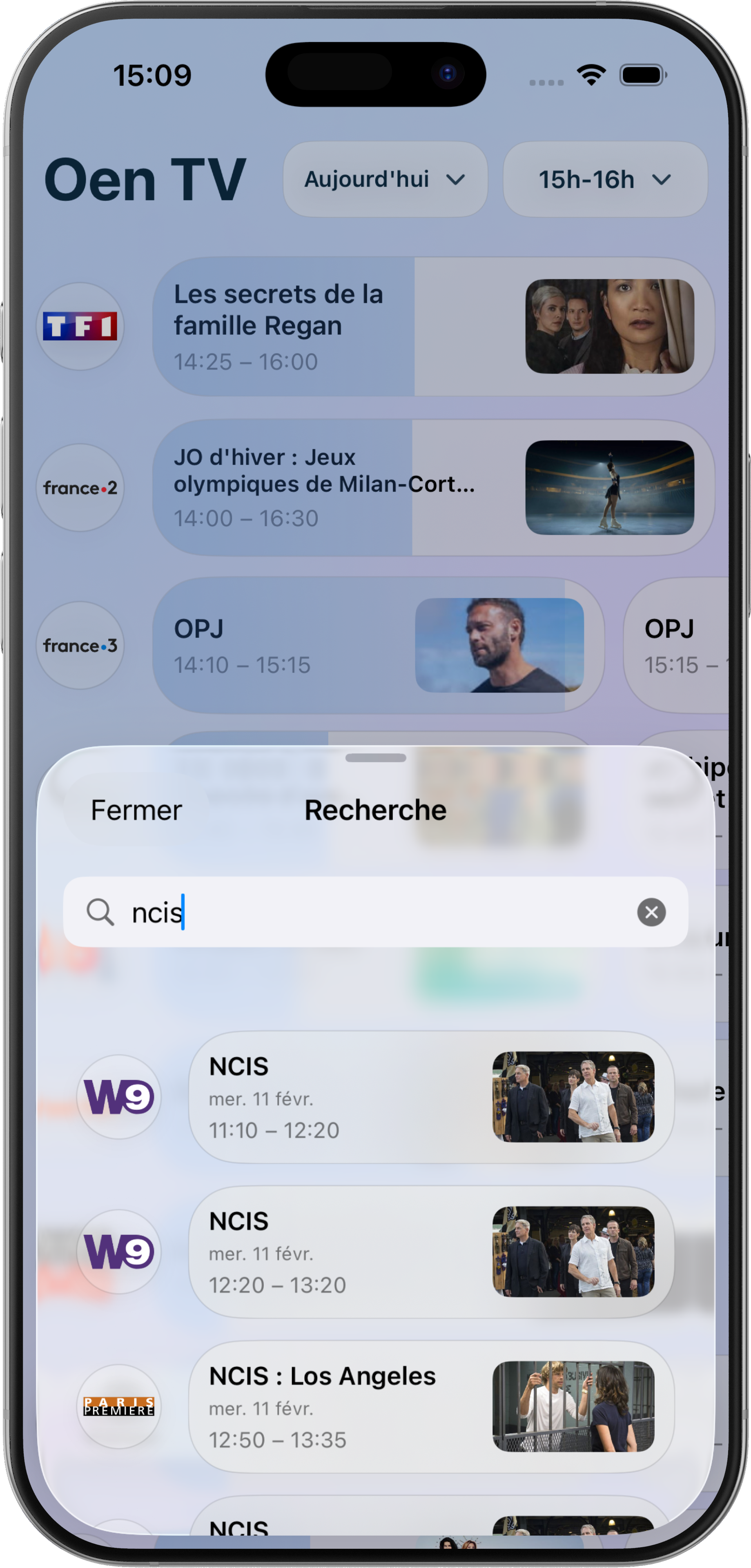The image size is (751, 1568).
Task: Open NCIS : Los Angeles result
Action: point(430,1406)
